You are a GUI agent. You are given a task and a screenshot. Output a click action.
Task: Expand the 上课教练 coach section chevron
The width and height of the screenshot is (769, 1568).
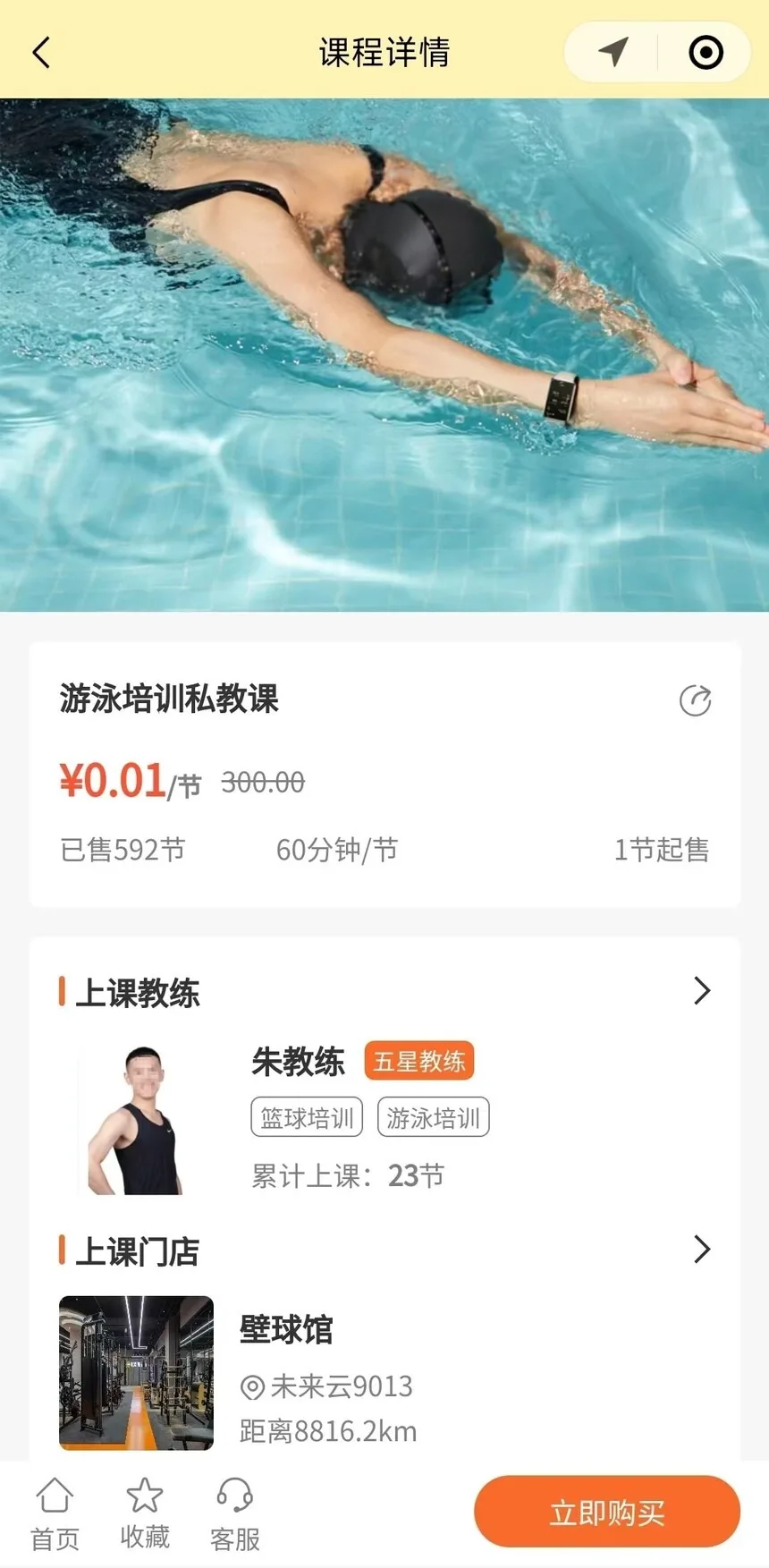tap(702, 991)
